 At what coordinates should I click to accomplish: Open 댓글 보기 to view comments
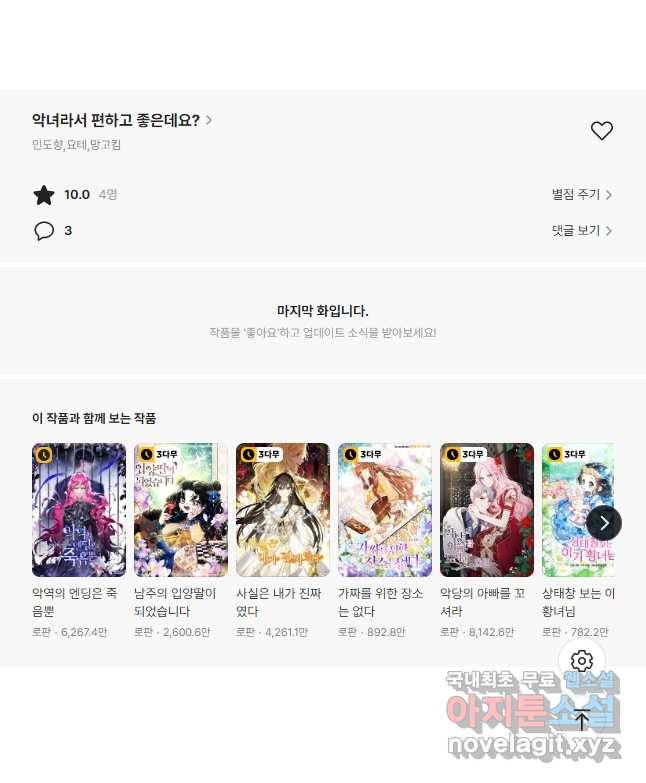[581, 231]
